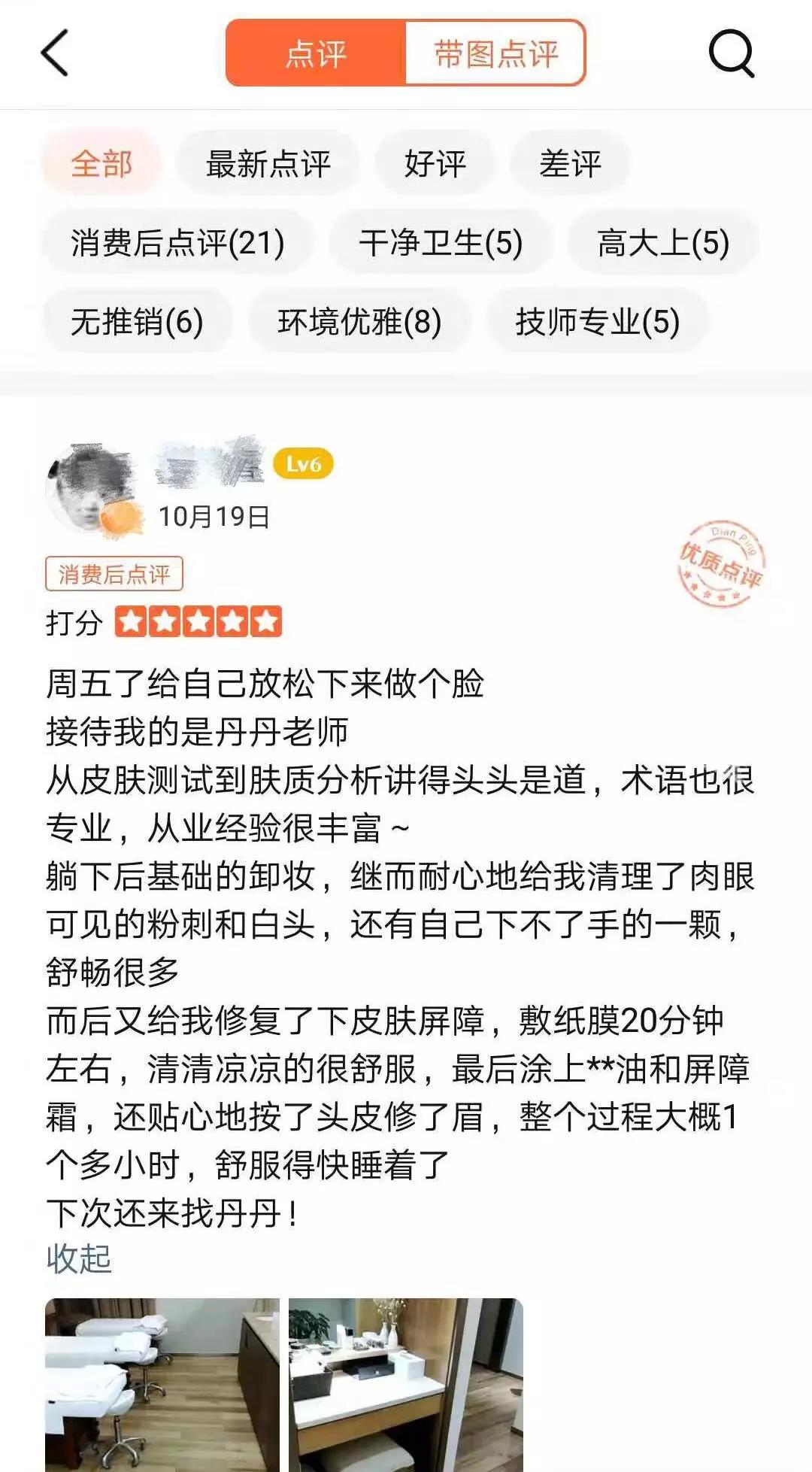Collapse the review with 收起

coord(79,1258)
